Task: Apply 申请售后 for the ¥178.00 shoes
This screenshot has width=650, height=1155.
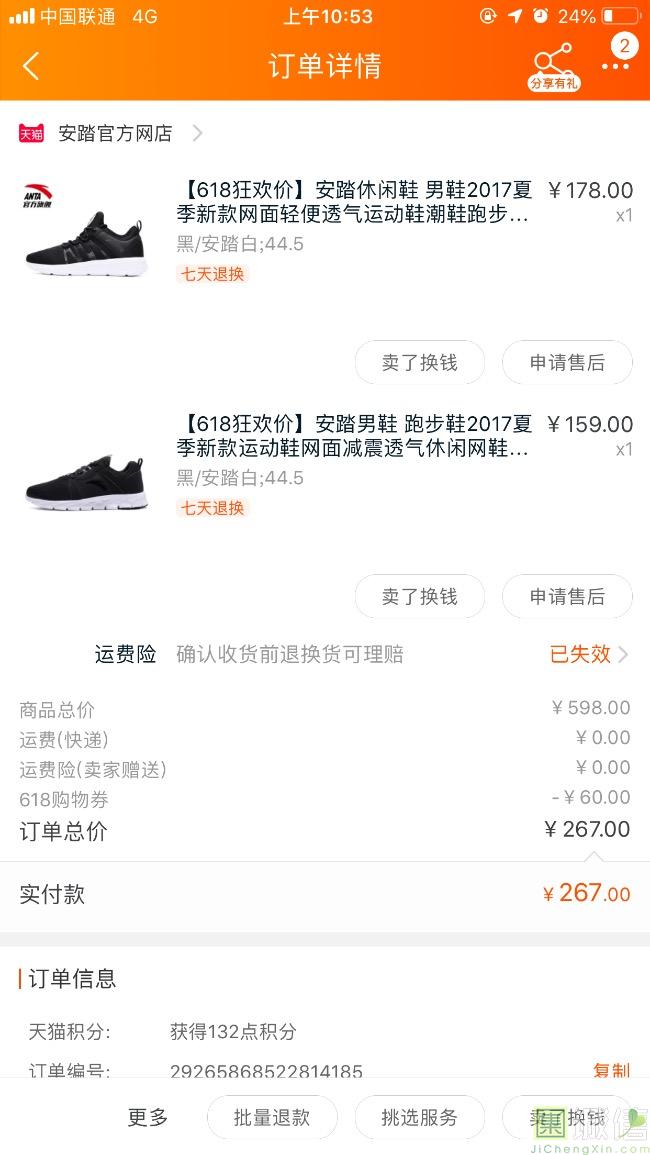Action: tap(567, 362)
